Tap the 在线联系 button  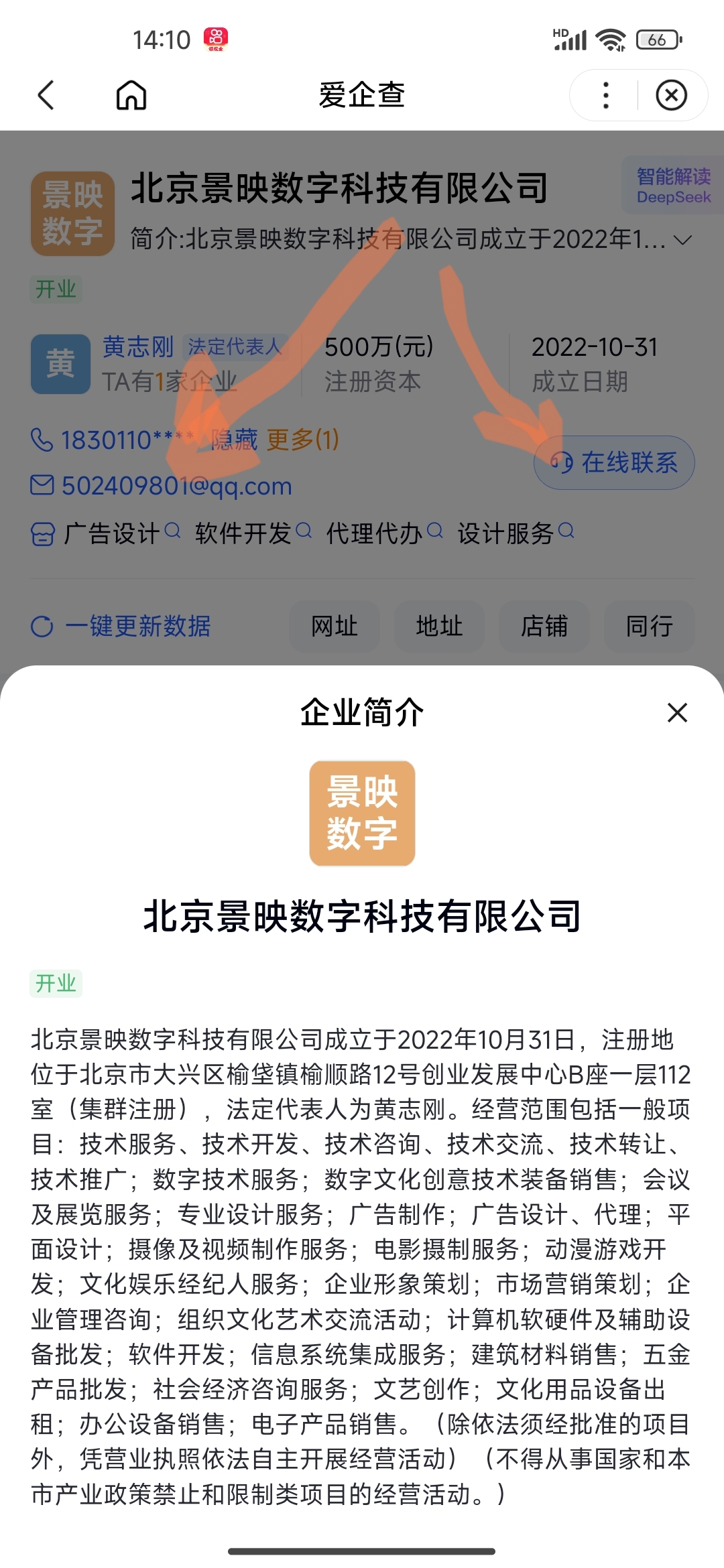click(x=614, y=462)
